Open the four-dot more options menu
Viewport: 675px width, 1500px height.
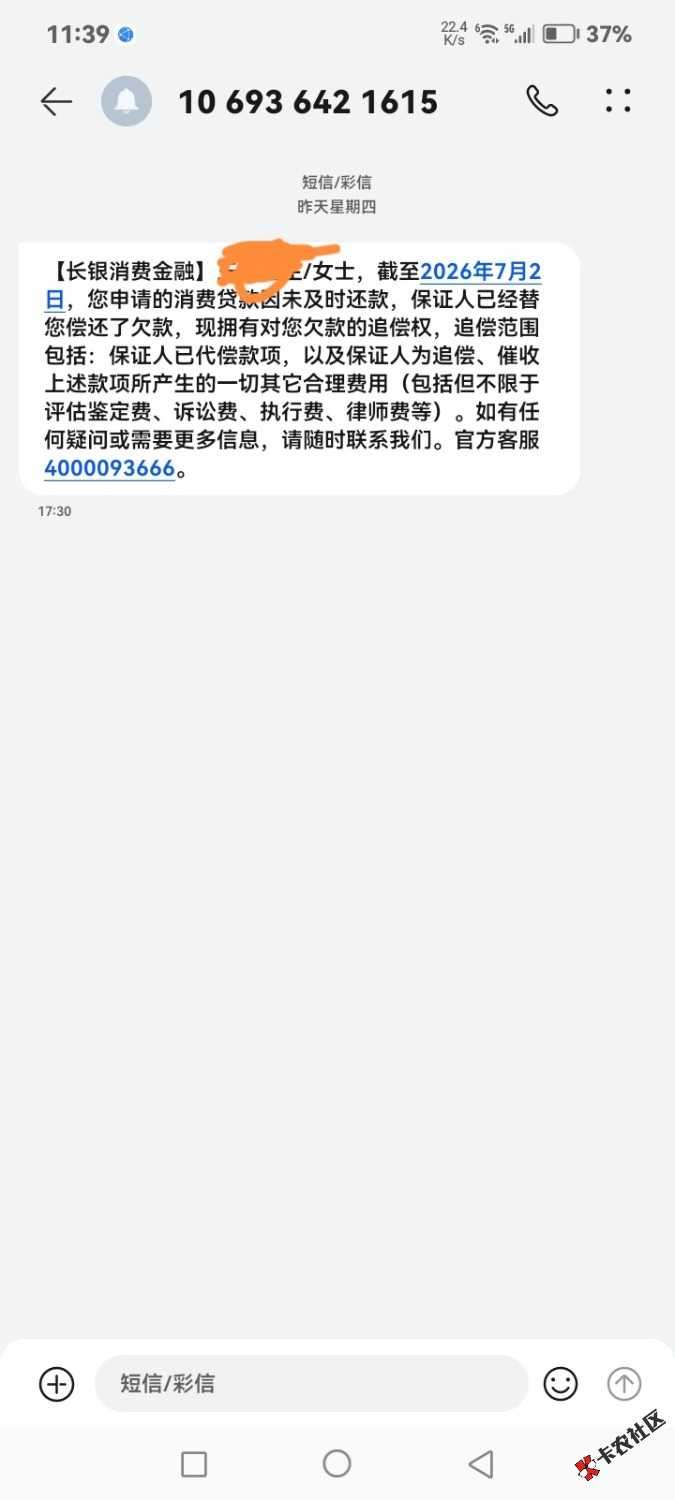[618, 101]
